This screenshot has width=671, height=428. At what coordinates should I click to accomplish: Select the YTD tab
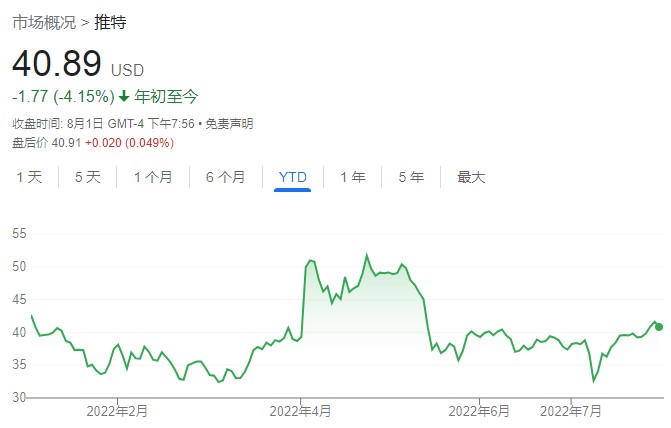tap(293, 177)
